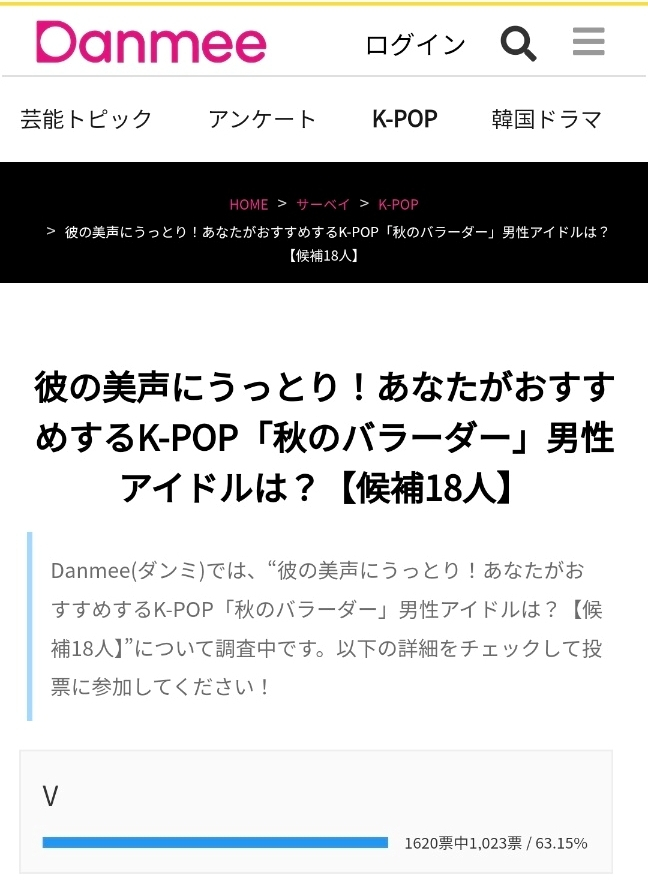The height and width of the screenshot is (888, 648).
Task: Select the K-POP navigation tab
Action: click(405, 119)
